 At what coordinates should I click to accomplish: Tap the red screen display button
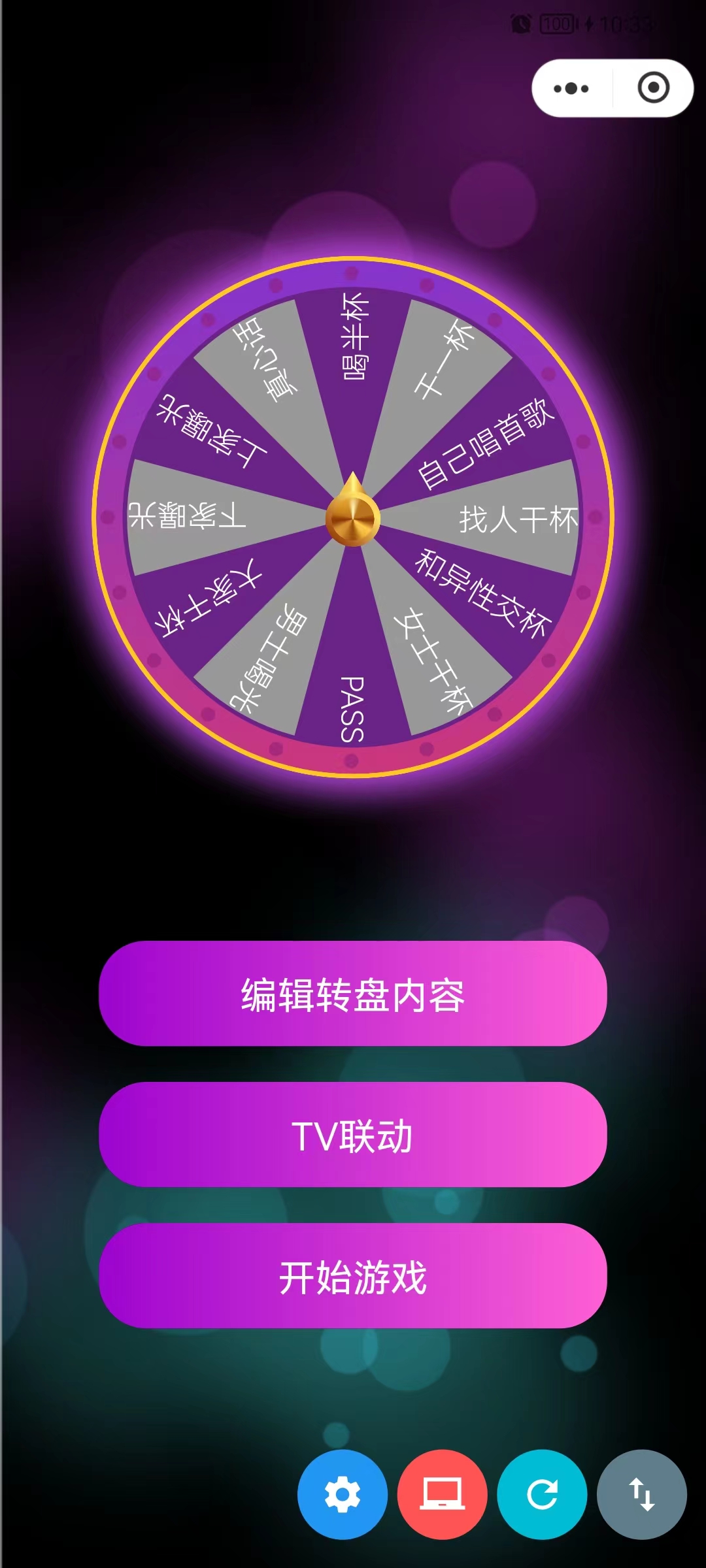coord(443,1494)
